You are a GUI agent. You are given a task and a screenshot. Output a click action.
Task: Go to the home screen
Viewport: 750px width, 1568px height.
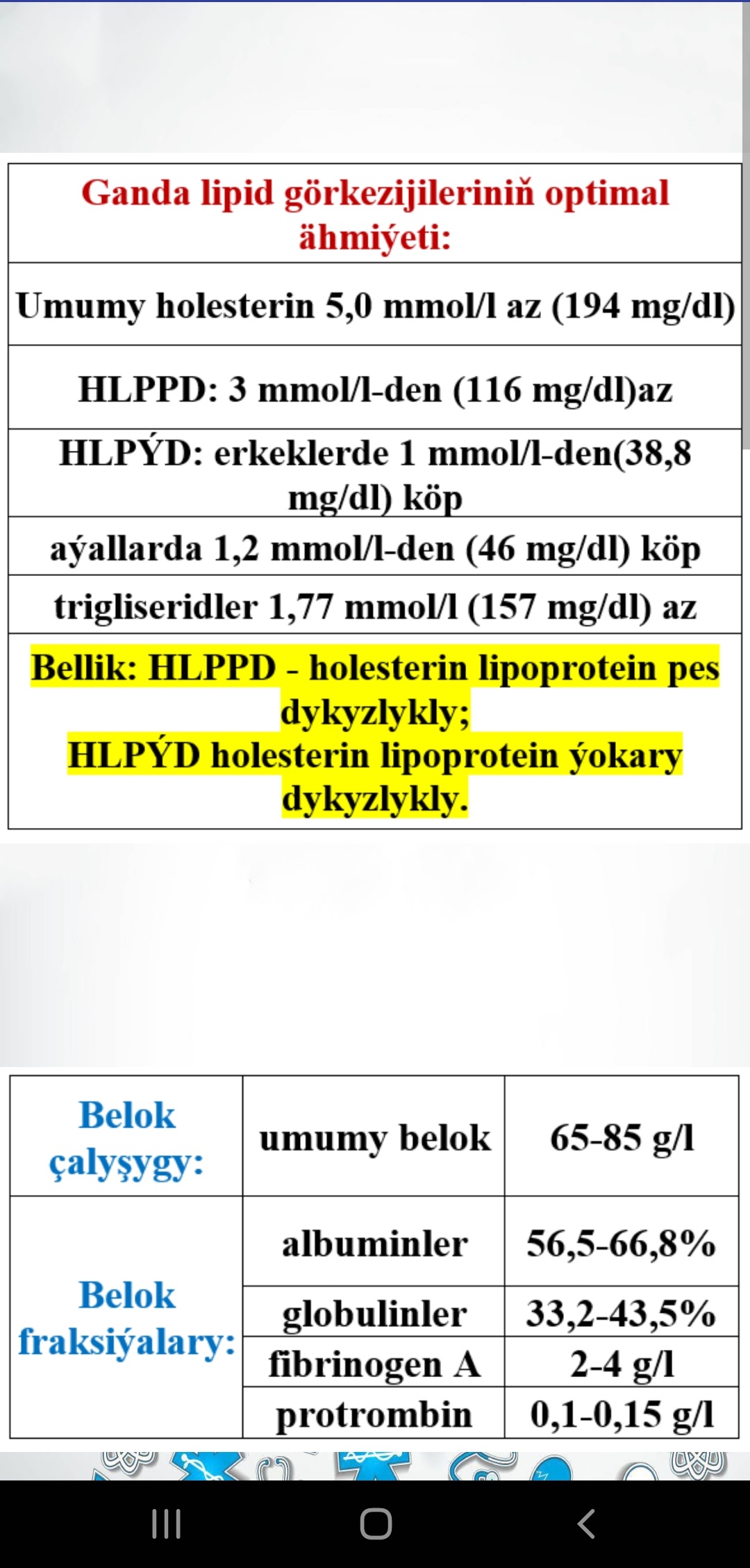[x=376, y=1524]
